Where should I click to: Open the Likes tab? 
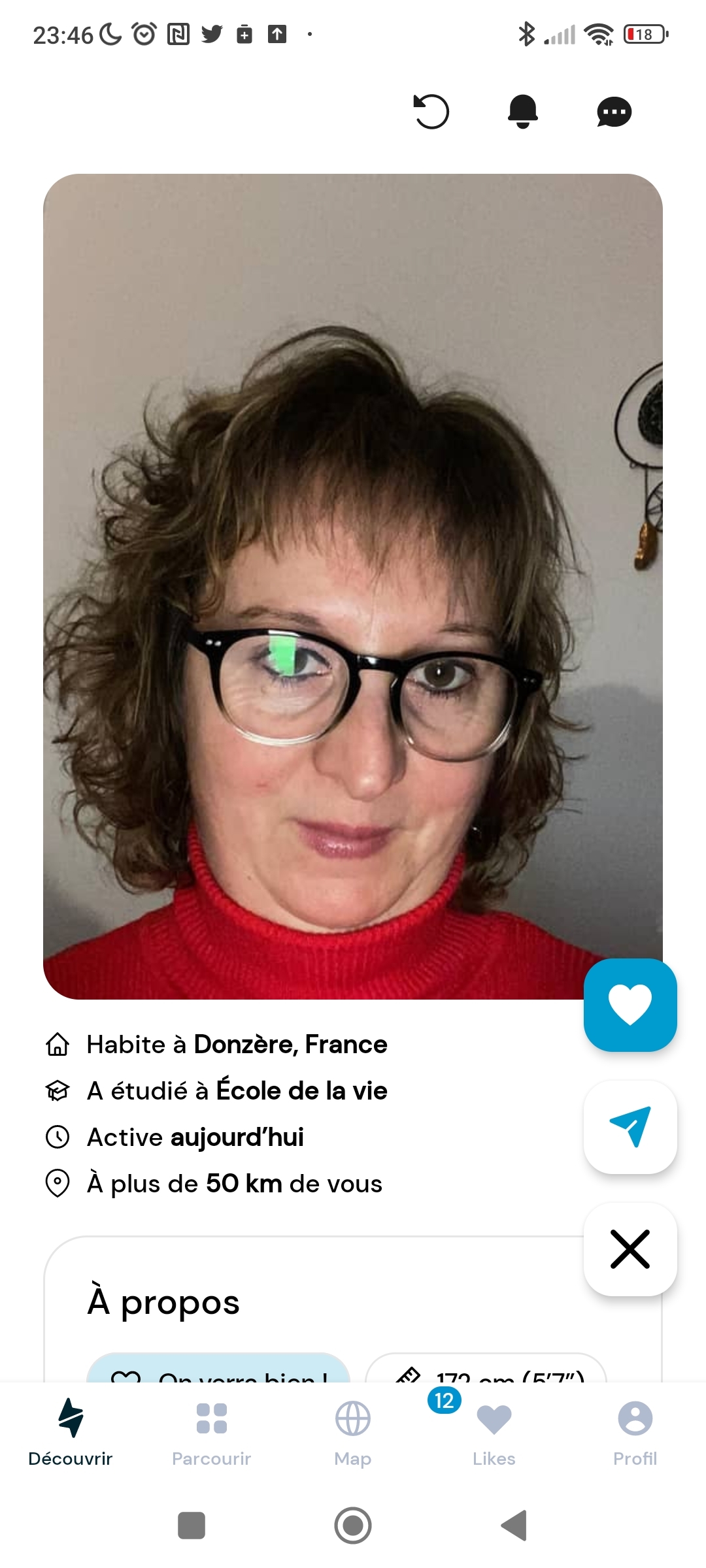[494, 1432]
